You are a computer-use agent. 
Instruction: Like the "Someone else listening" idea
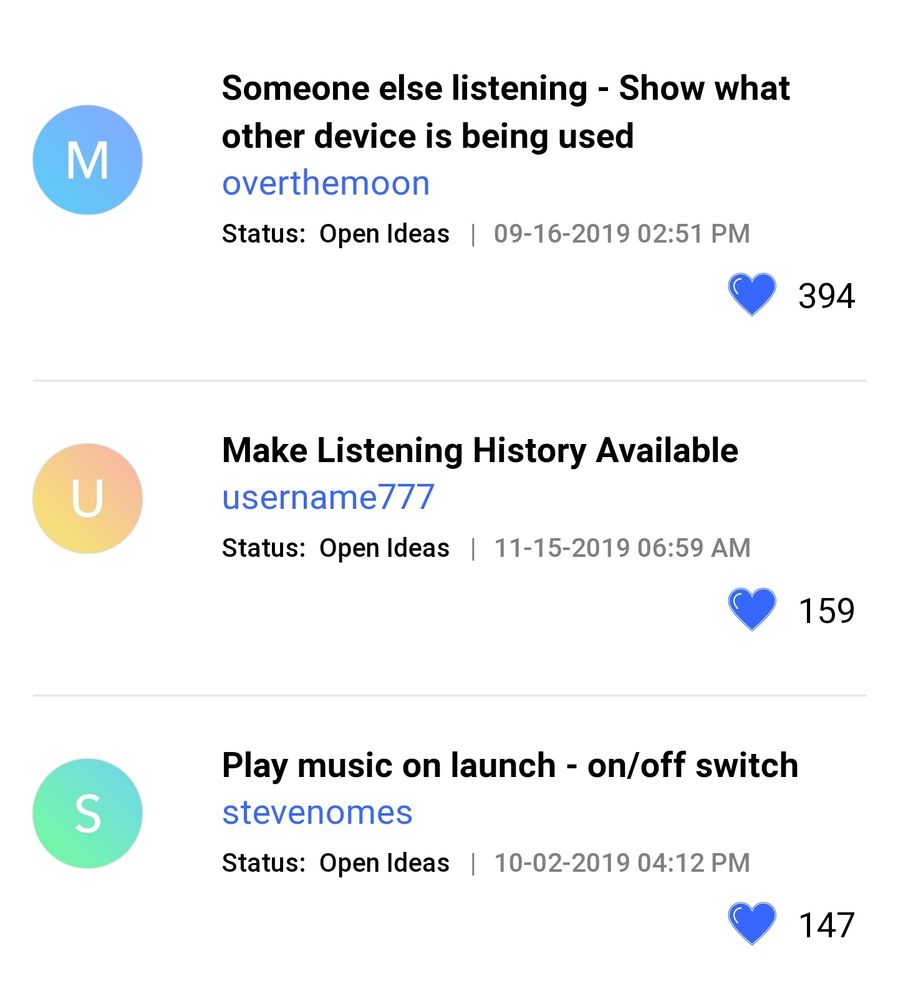click(x=752, y=296)
